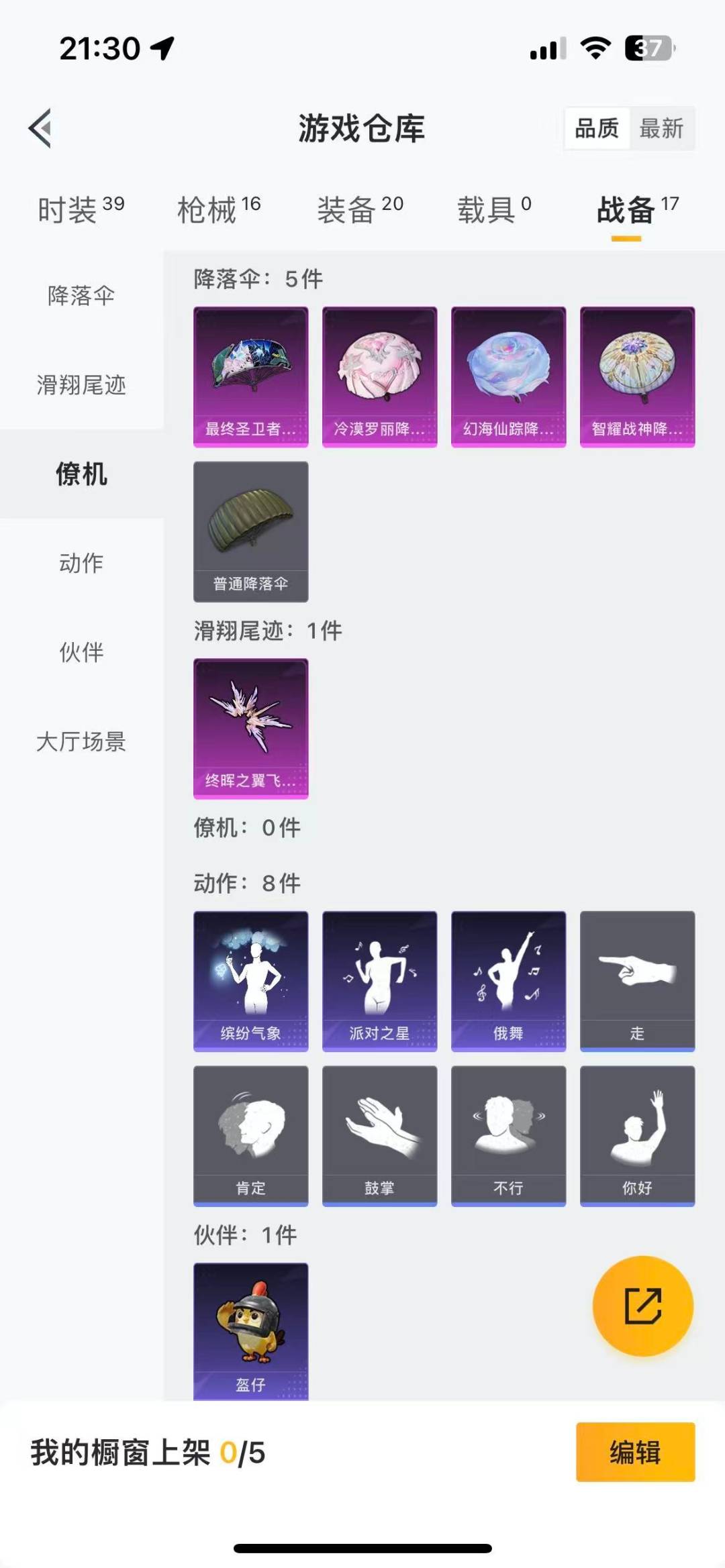Screen dimensions: 725x1568
Task: Toggle the 僚机 category filter
Action: coord(82,476)
